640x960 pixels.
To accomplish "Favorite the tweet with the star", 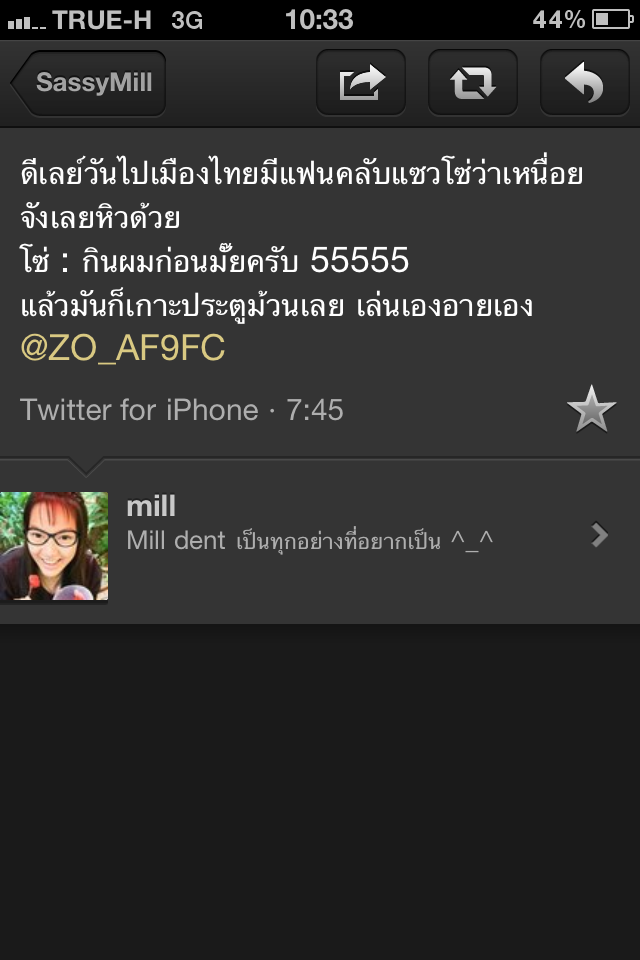I will point(590,410).
